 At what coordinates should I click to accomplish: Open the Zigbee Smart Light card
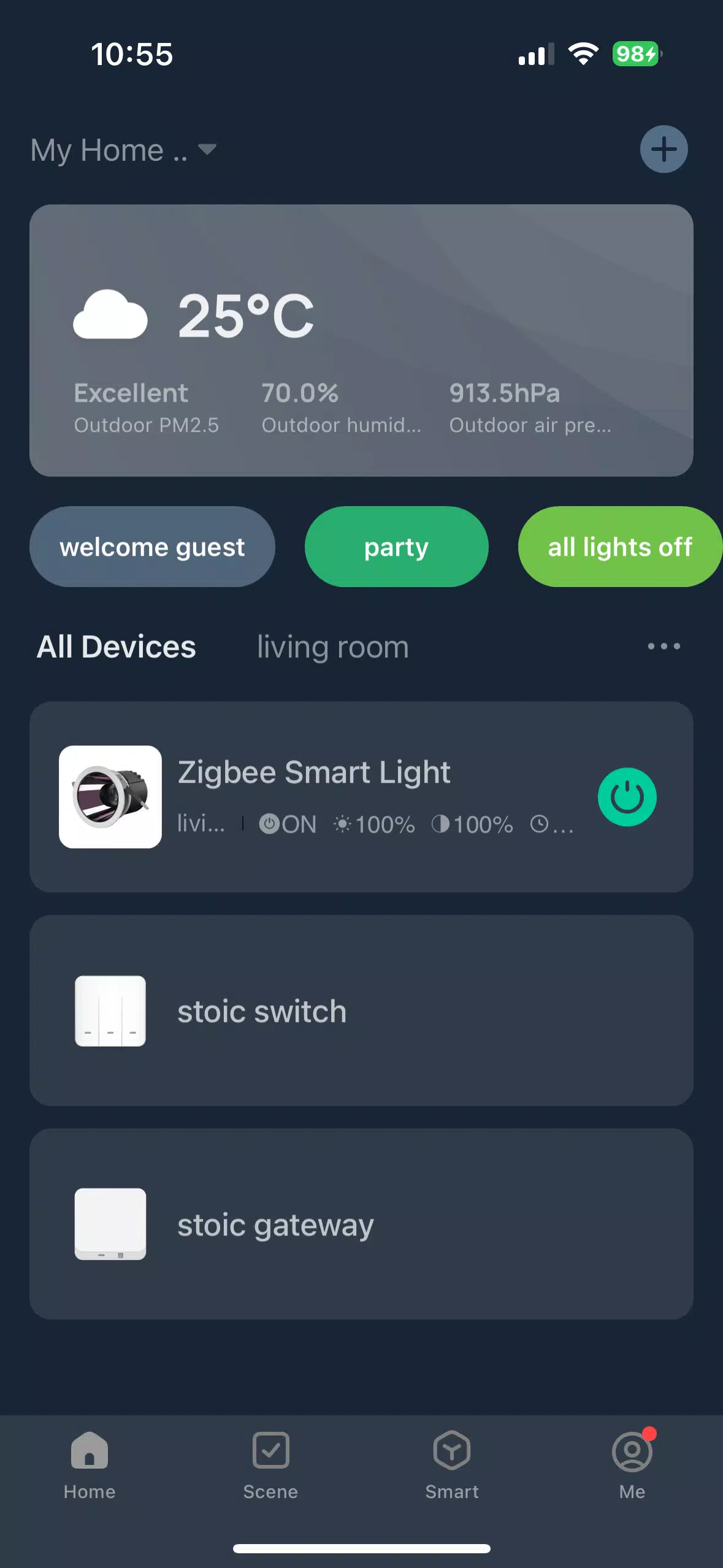click(361, 797)
